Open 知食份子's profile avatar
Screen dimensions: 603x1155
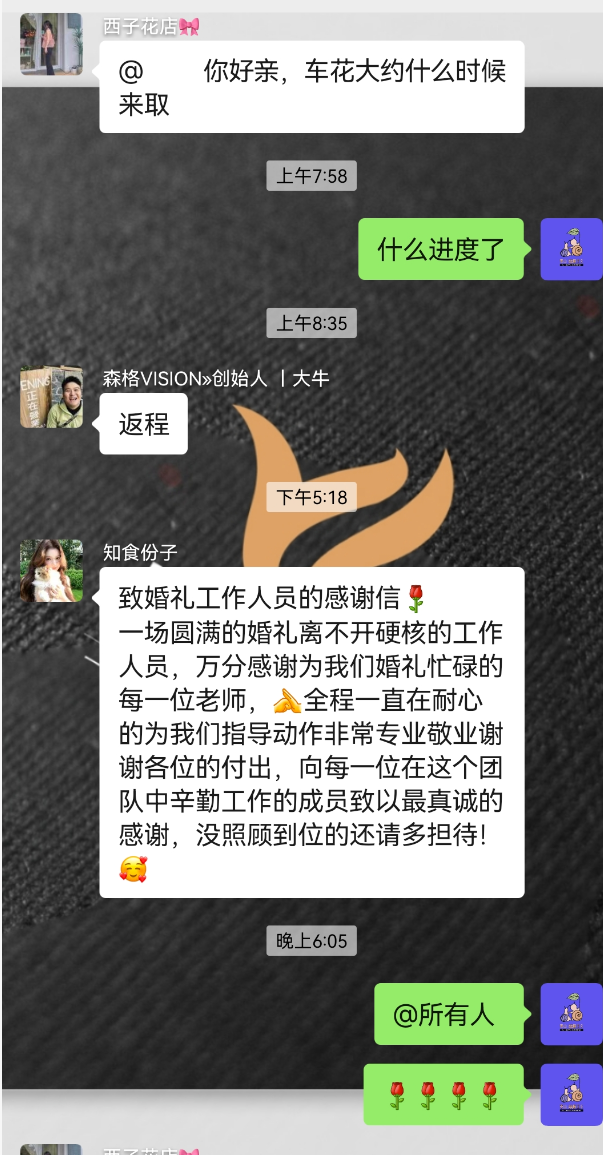coord(51,571)
